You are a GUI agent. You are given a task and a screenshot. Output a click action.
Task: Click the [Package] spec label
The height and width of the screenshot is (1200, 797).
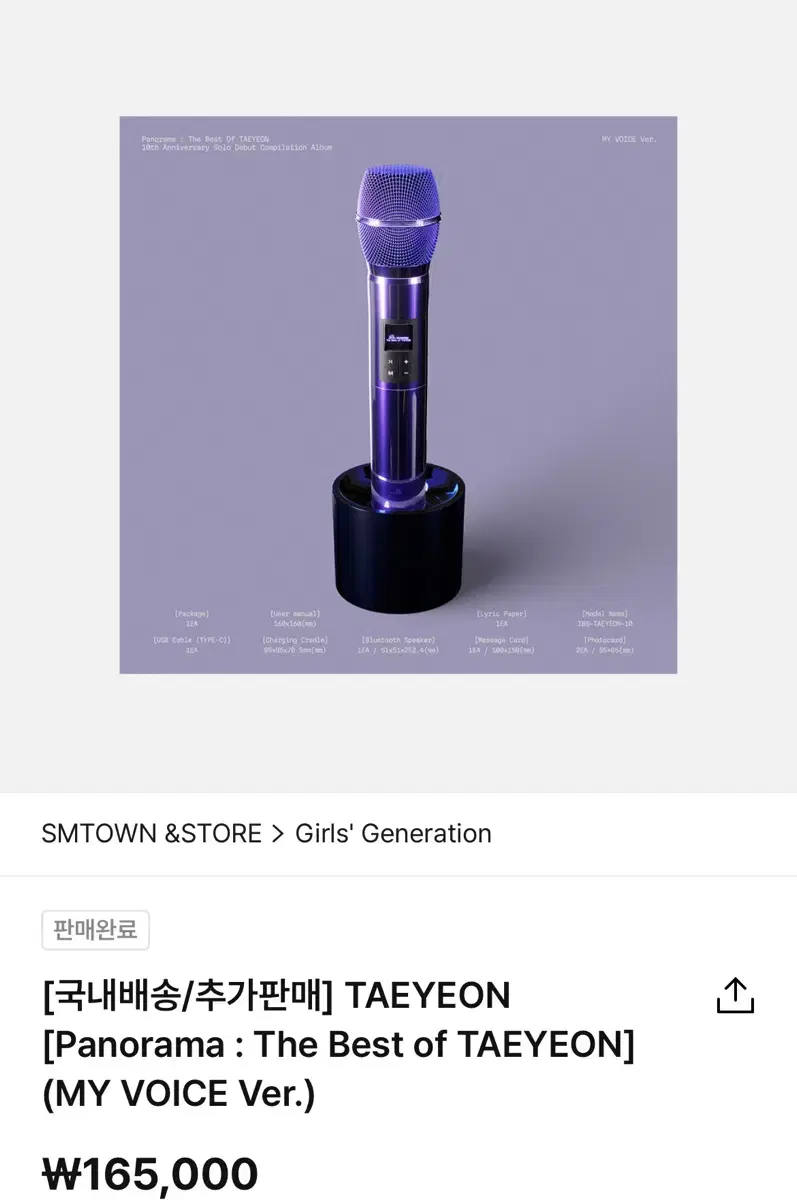coord(190,613)
